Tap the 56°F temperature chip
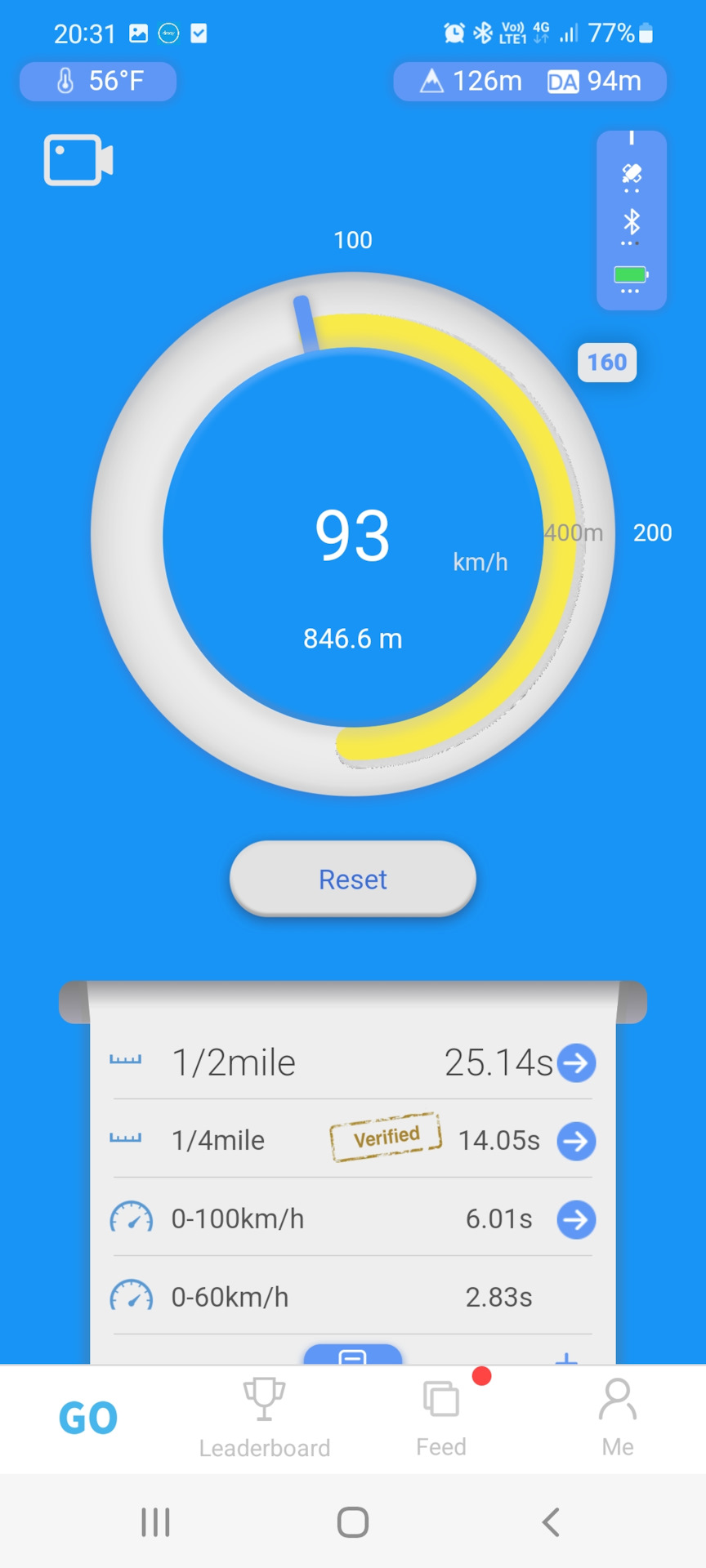The image size is (706, 1568). 98,81
